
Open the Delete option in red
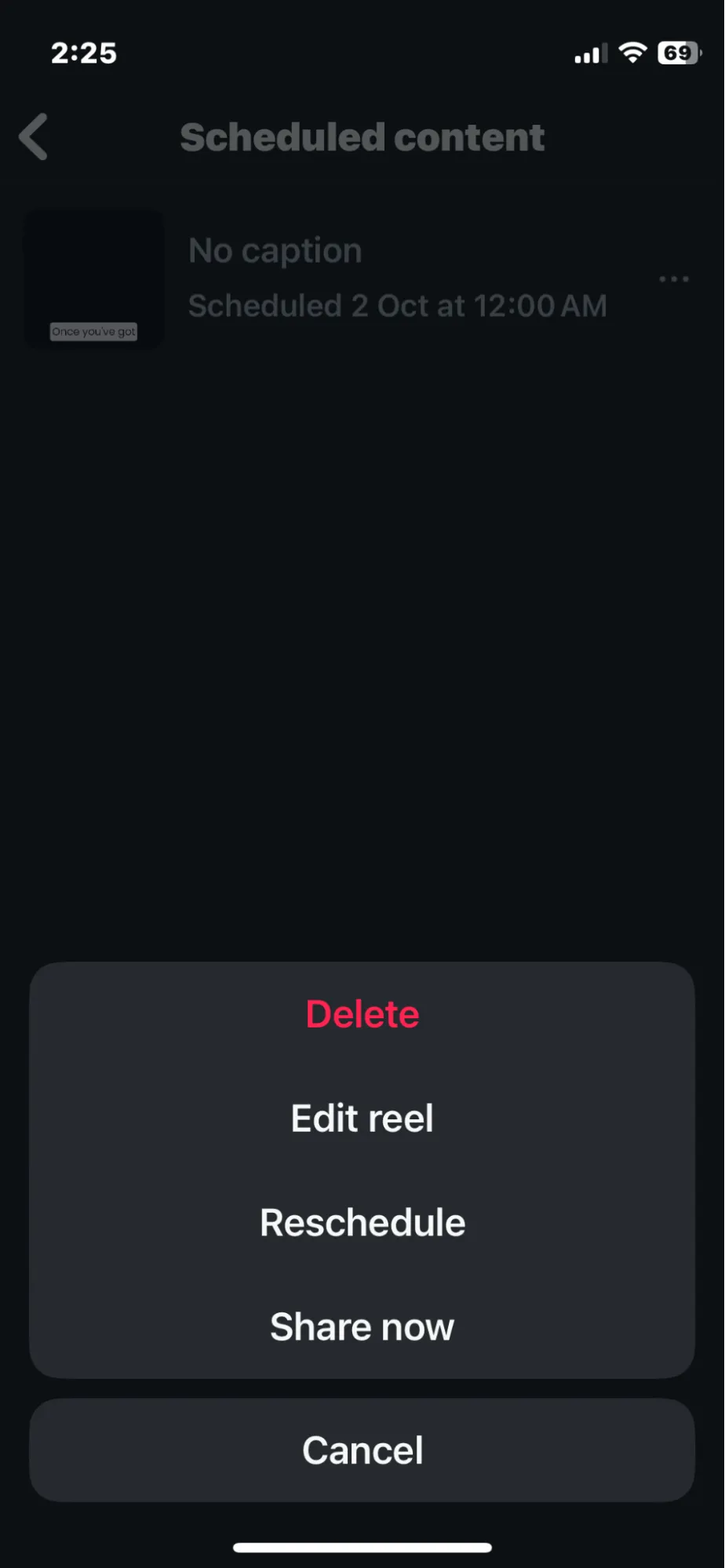[x=362, y=1013]
